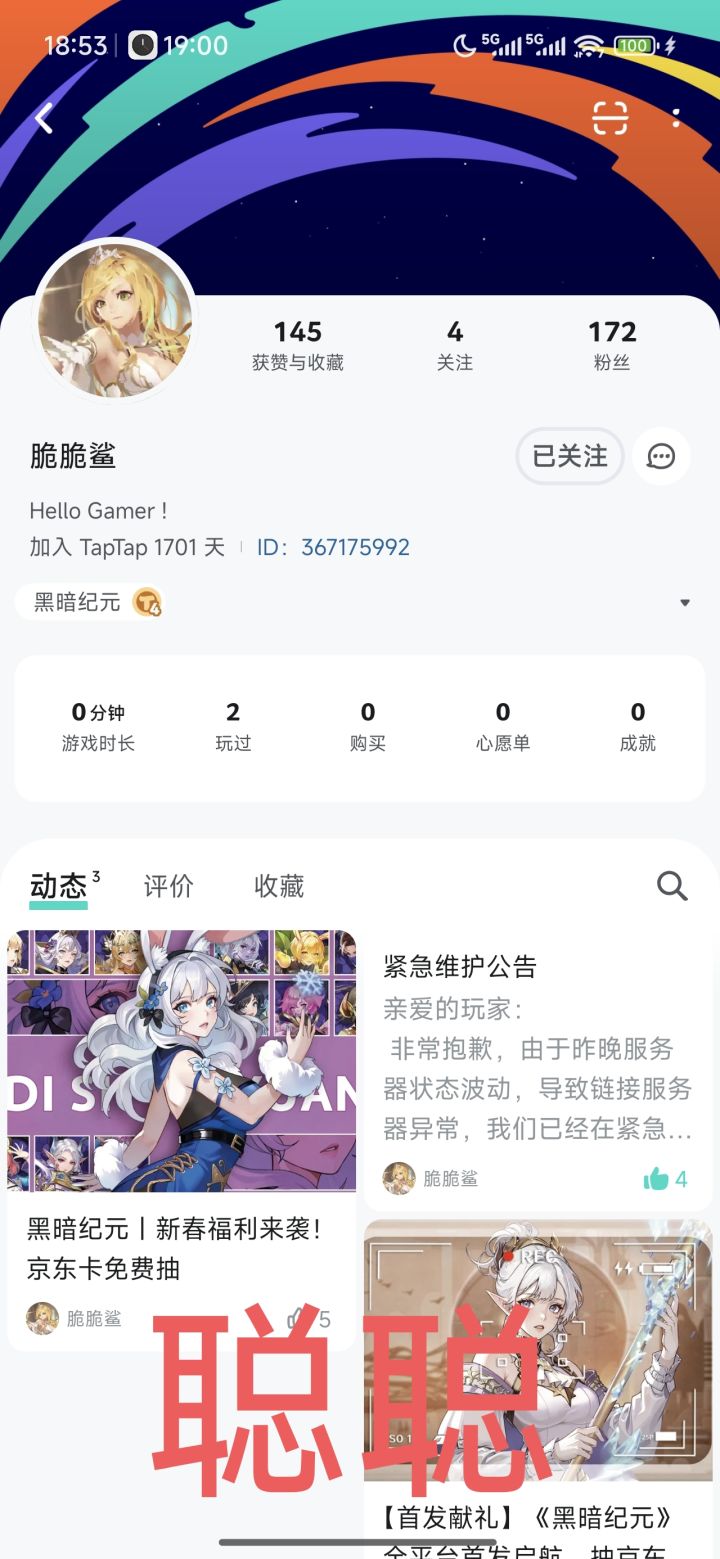Screen dimensions: 720x1559
Task: View the 172 粉丝 follower count
Action: click(x=613, y=345)
